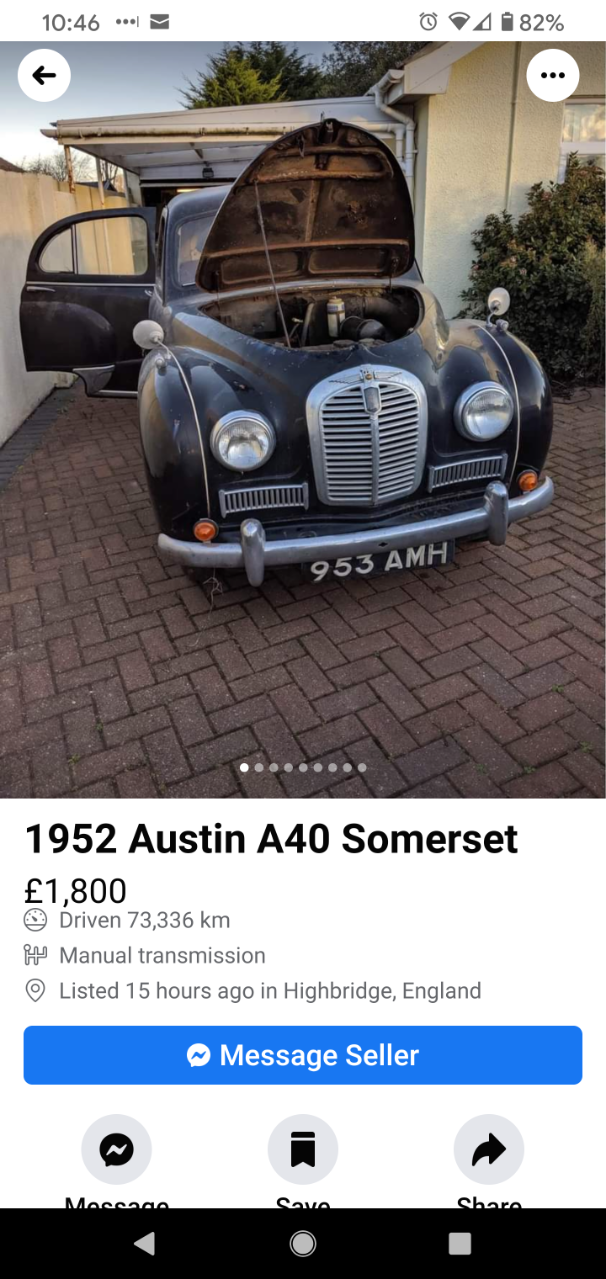Open the Austin A40 photo full screen
The height and width of the screenshot is (1279, 606).
tap(303, 420)
